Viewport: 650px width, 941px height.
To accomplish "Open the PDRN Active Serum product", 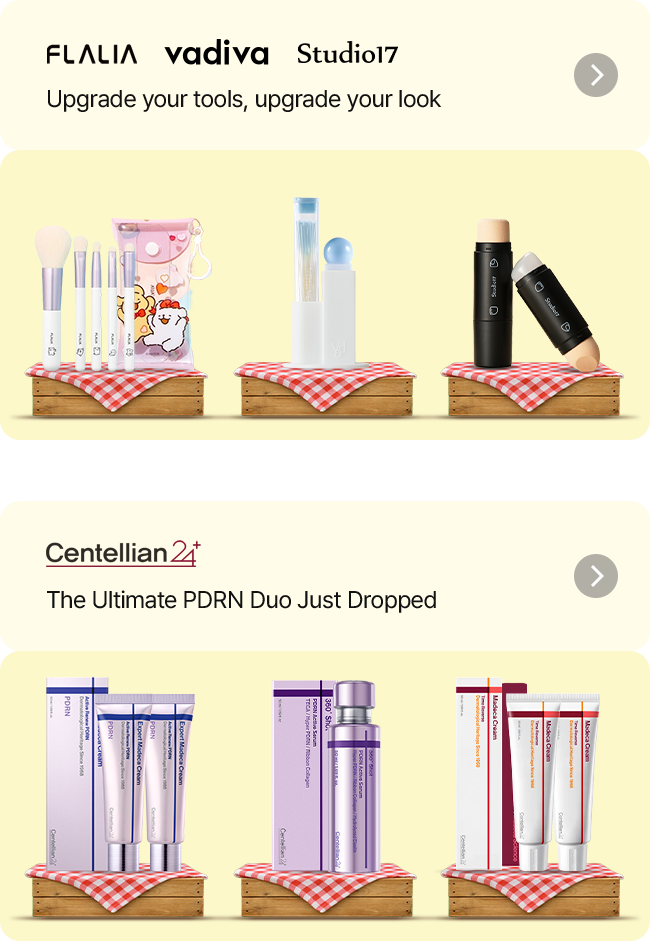I will pyautogui.click(x=326, y=775).
